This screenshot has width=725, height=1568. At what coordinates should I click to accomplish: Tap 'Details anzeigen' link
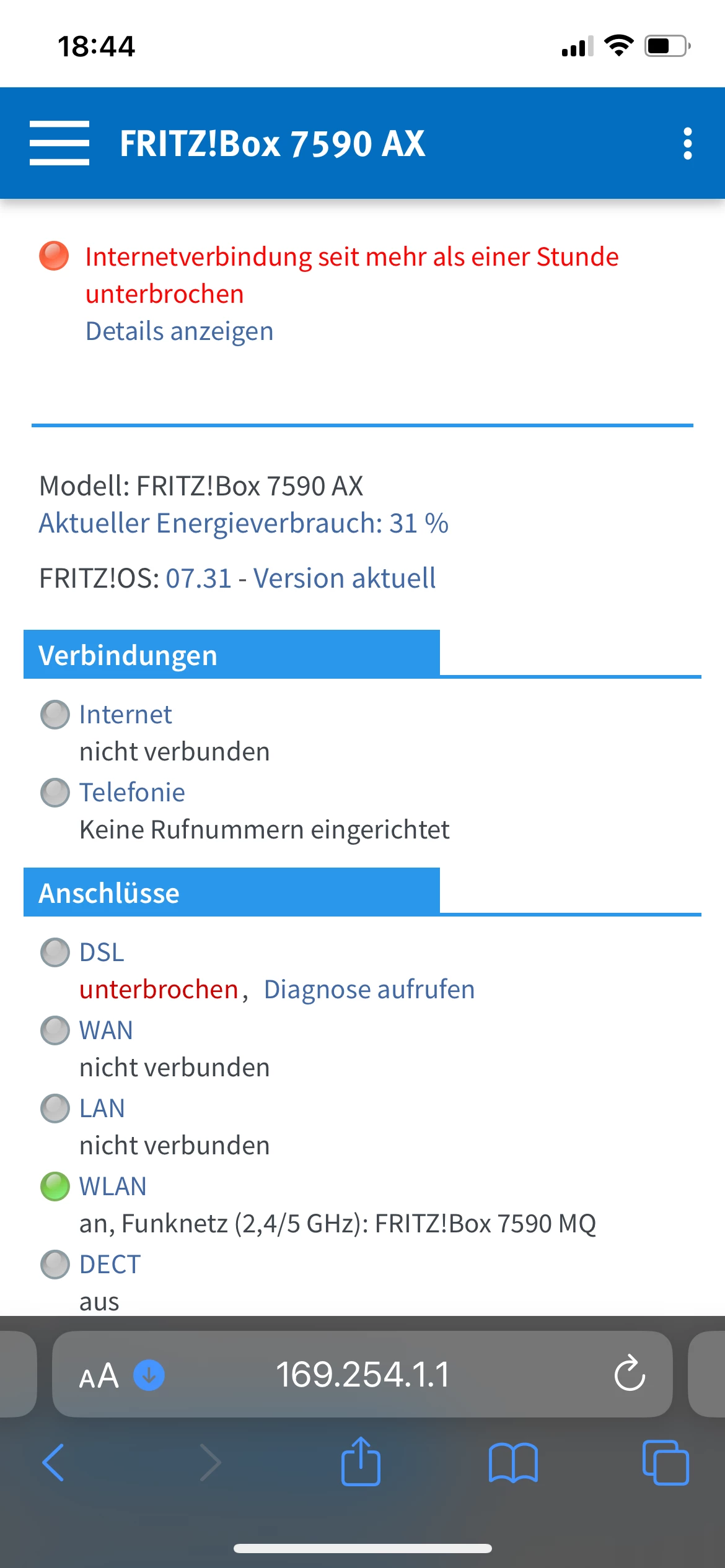pos(179,331)
